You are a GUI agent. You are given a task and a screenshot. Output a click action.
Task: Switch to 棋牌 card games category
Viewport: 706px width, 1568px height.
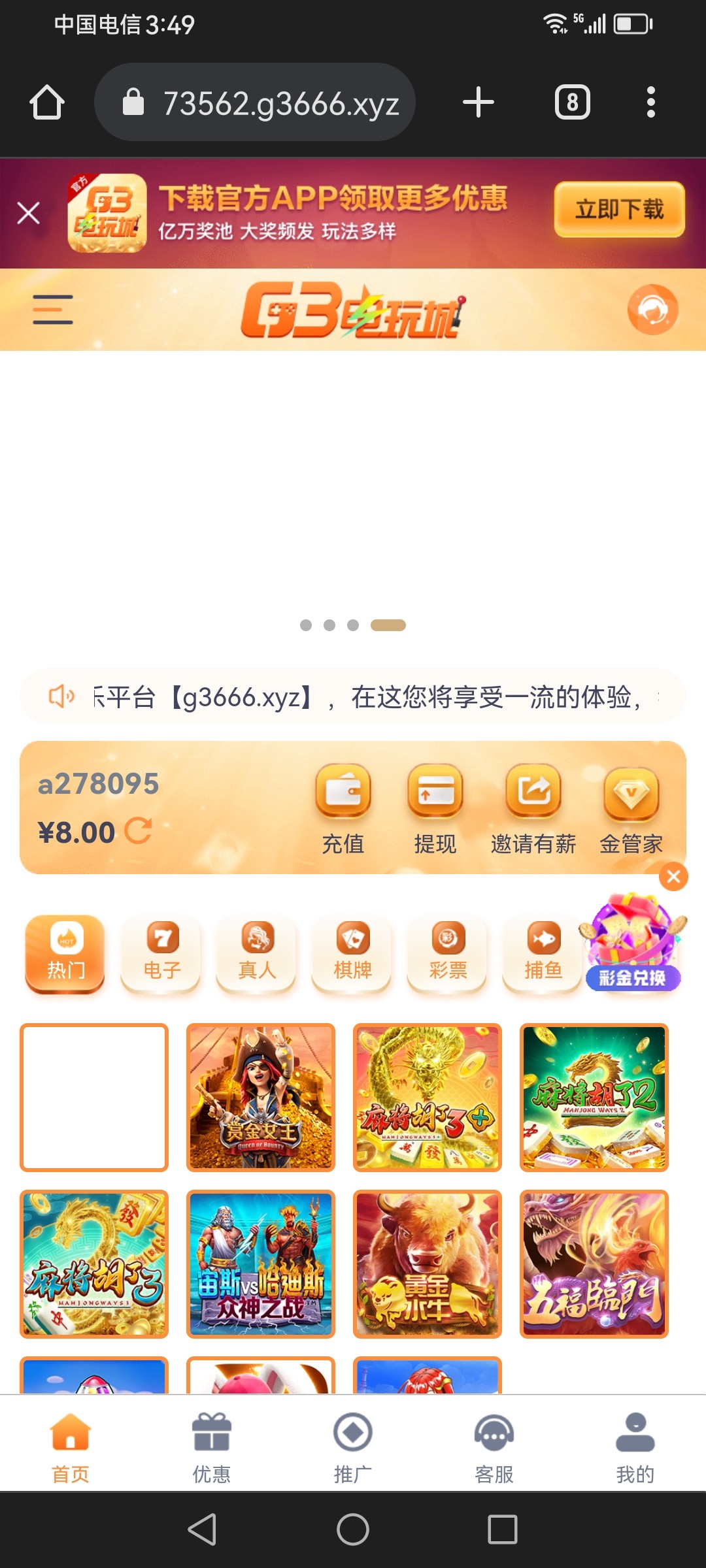[352, 953]
